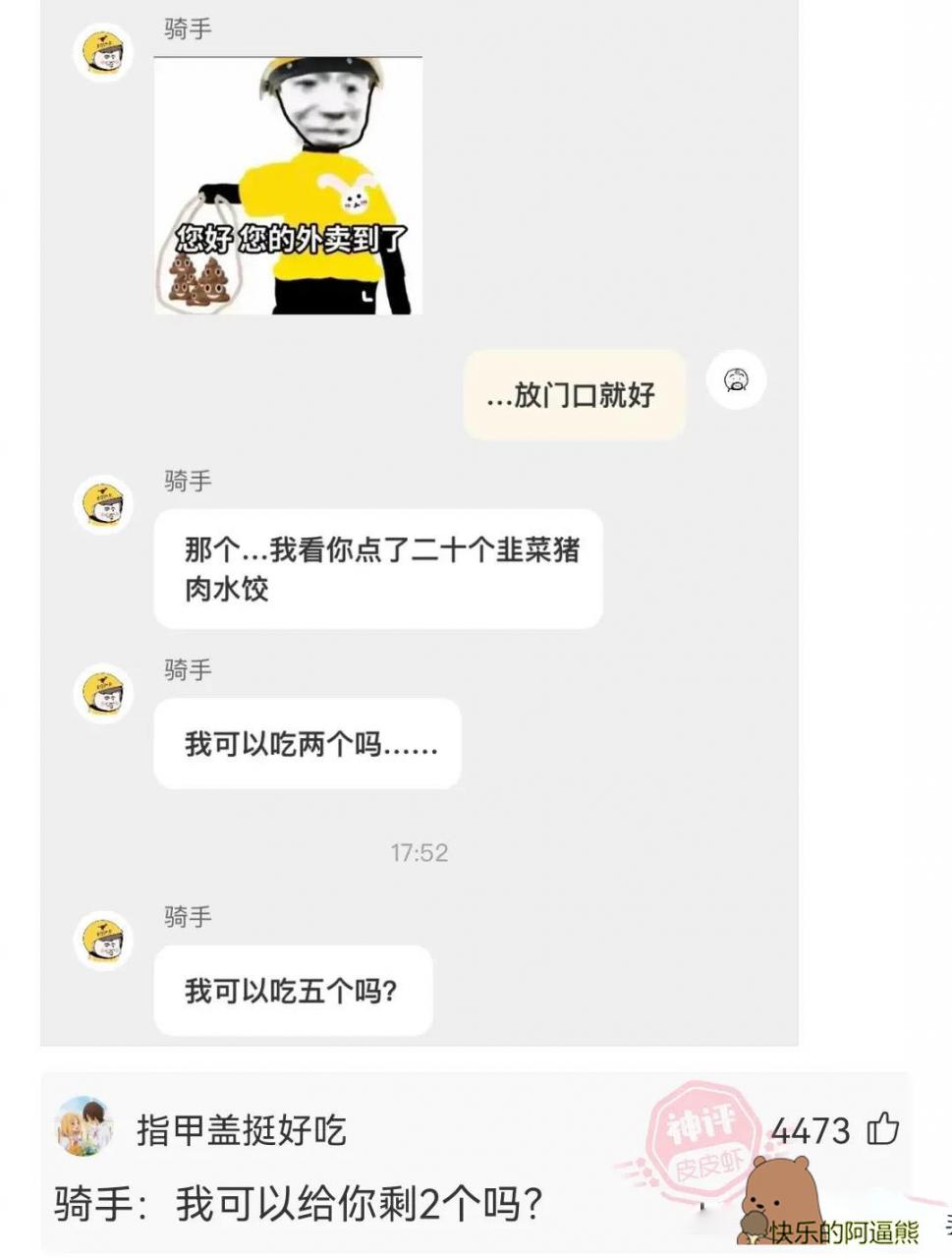Open the rider's avatar next to first message
Image resolution: width=952 pixels, height=1258 pixels.
click(x=104, y=54)
